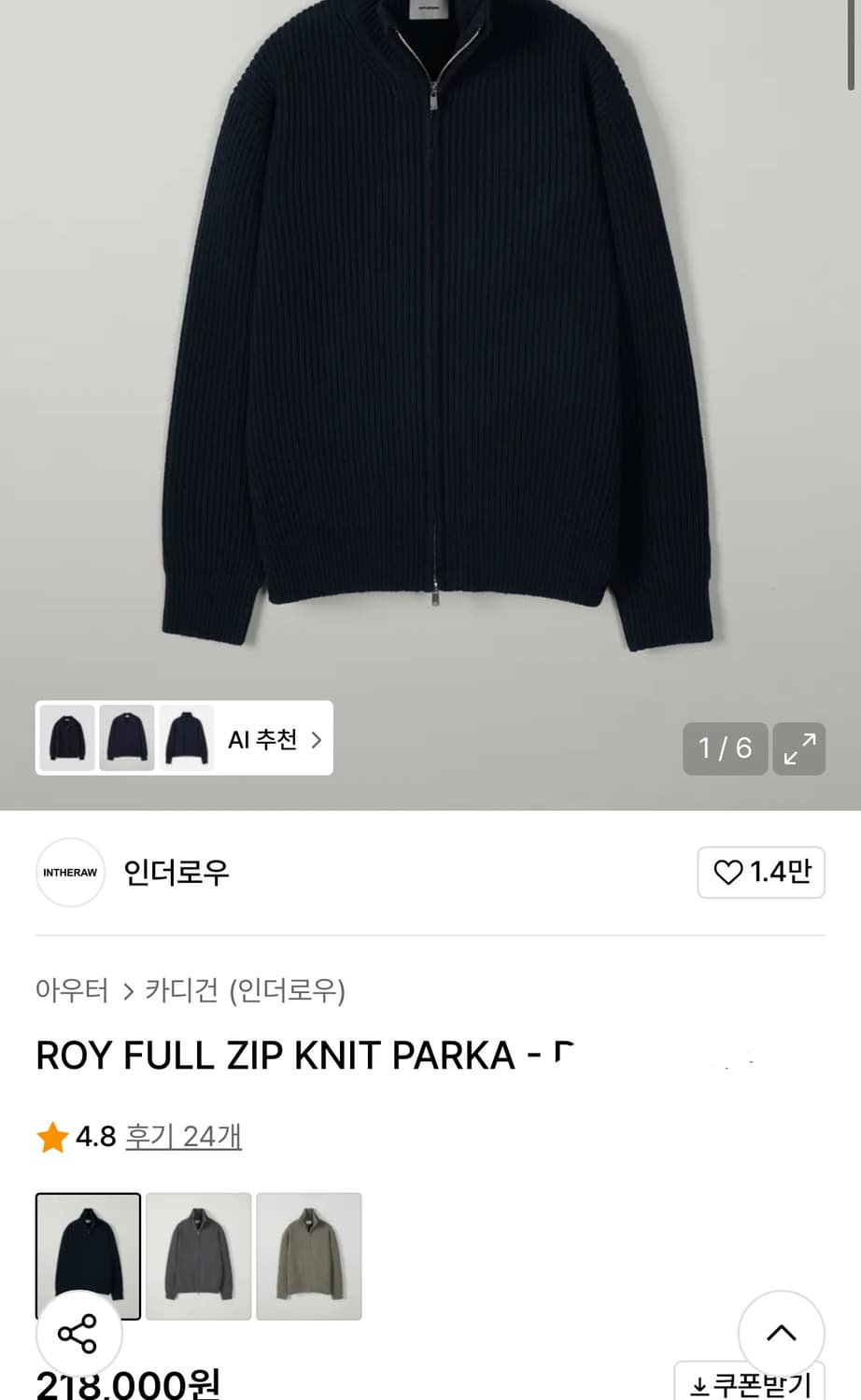The image size is (861, 1400).
Task: Tap the heart icon to like the product
Action: (729, 872)
